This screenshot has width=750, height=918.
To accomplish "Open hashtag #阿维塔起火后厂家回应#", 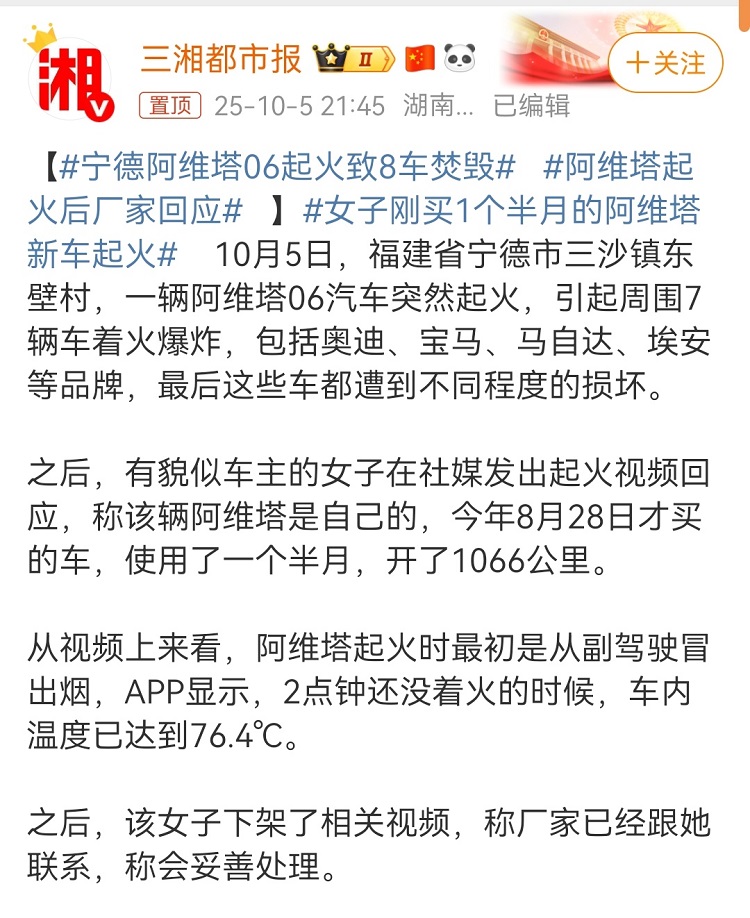I will [140, 209].
